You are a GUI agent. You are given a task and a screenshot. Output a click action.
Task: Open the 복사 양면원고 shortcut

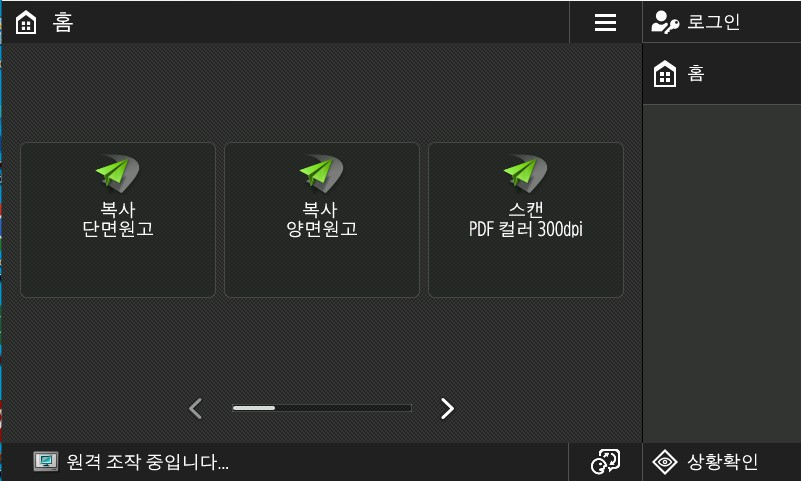(x=322, y=220)
